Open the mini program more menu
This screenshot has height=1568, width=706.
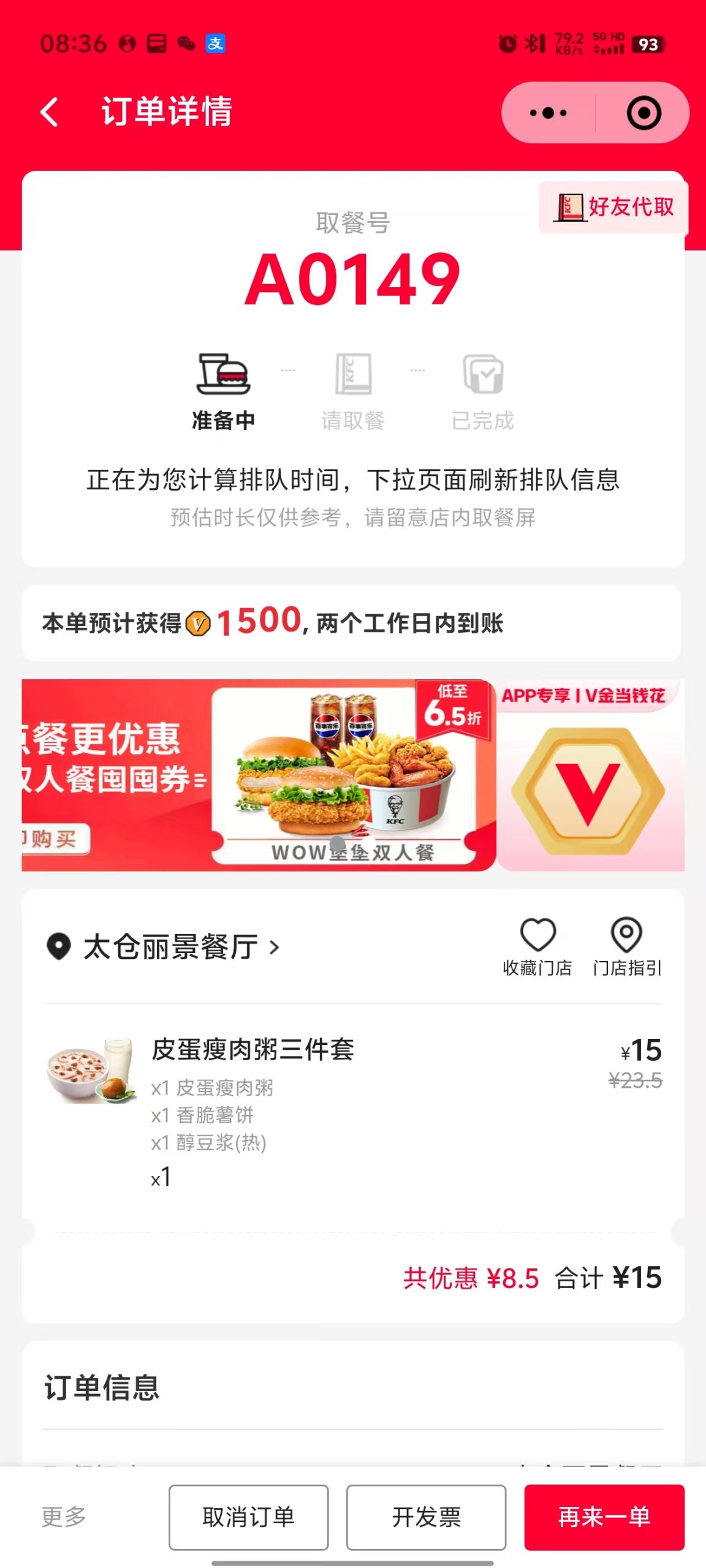click(x=548, y=113)
